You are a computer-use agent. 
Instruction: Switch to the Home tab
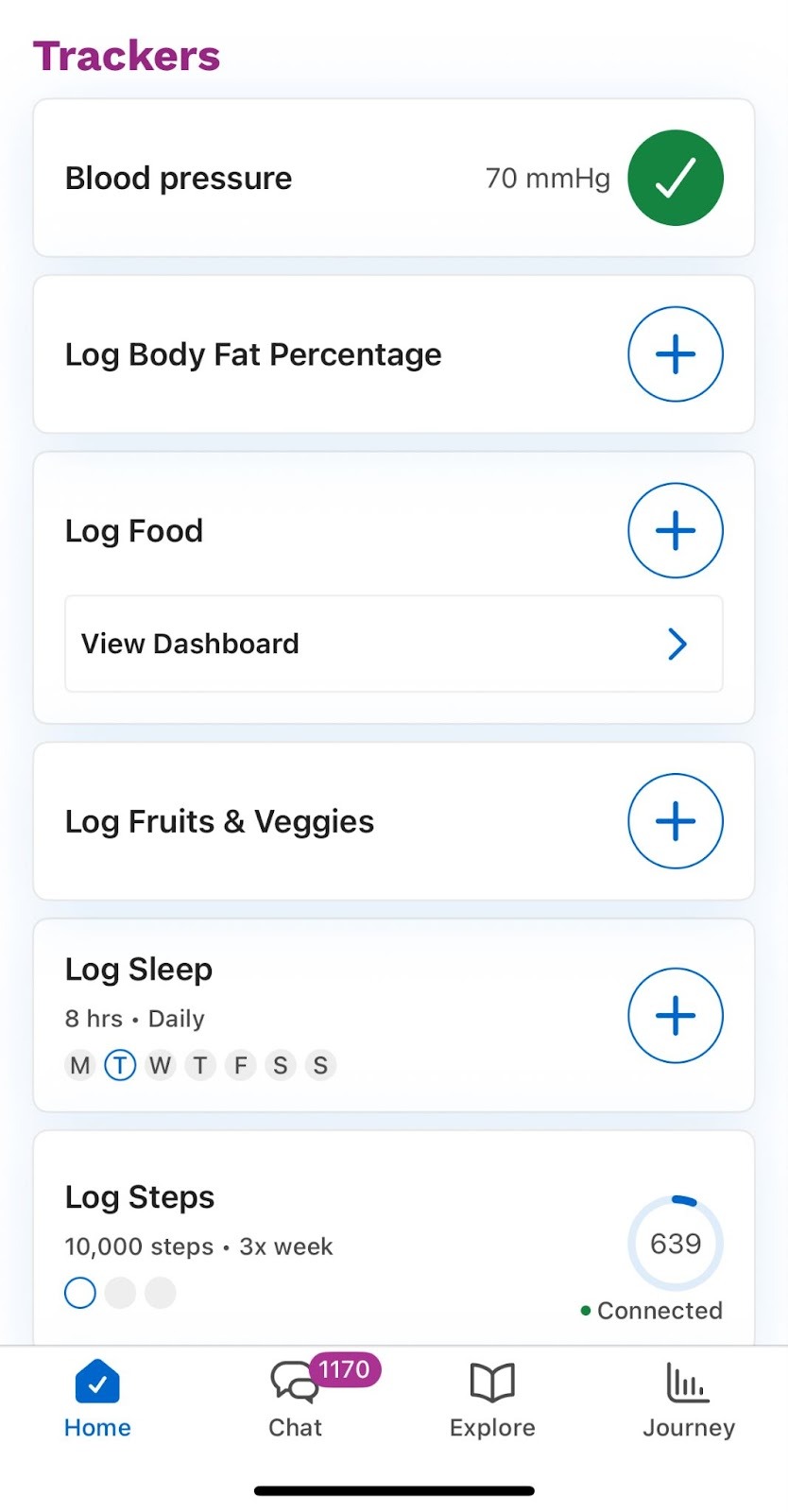pyautogui.click(x=97, y=1400)
